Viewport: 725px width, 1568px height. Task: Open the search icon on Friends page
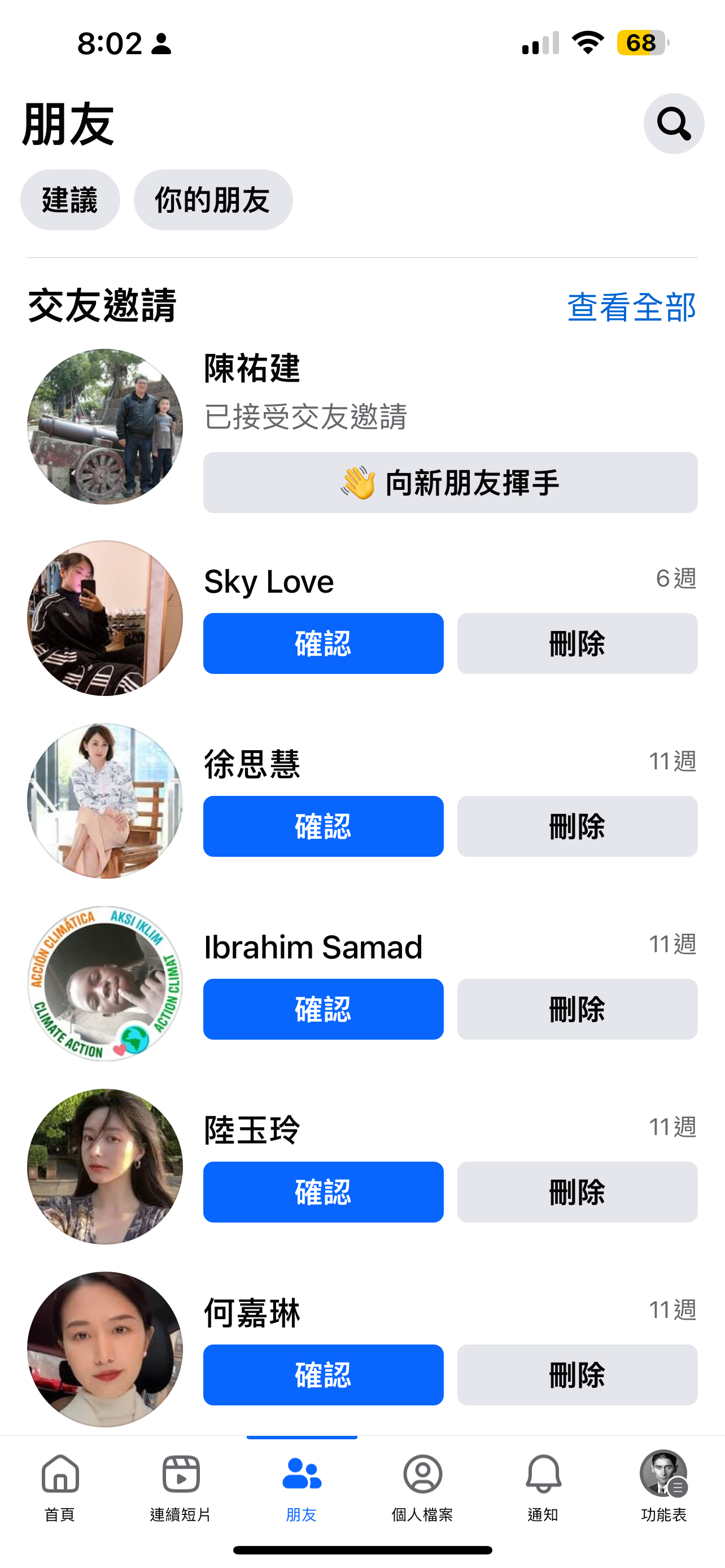(673, 124)
